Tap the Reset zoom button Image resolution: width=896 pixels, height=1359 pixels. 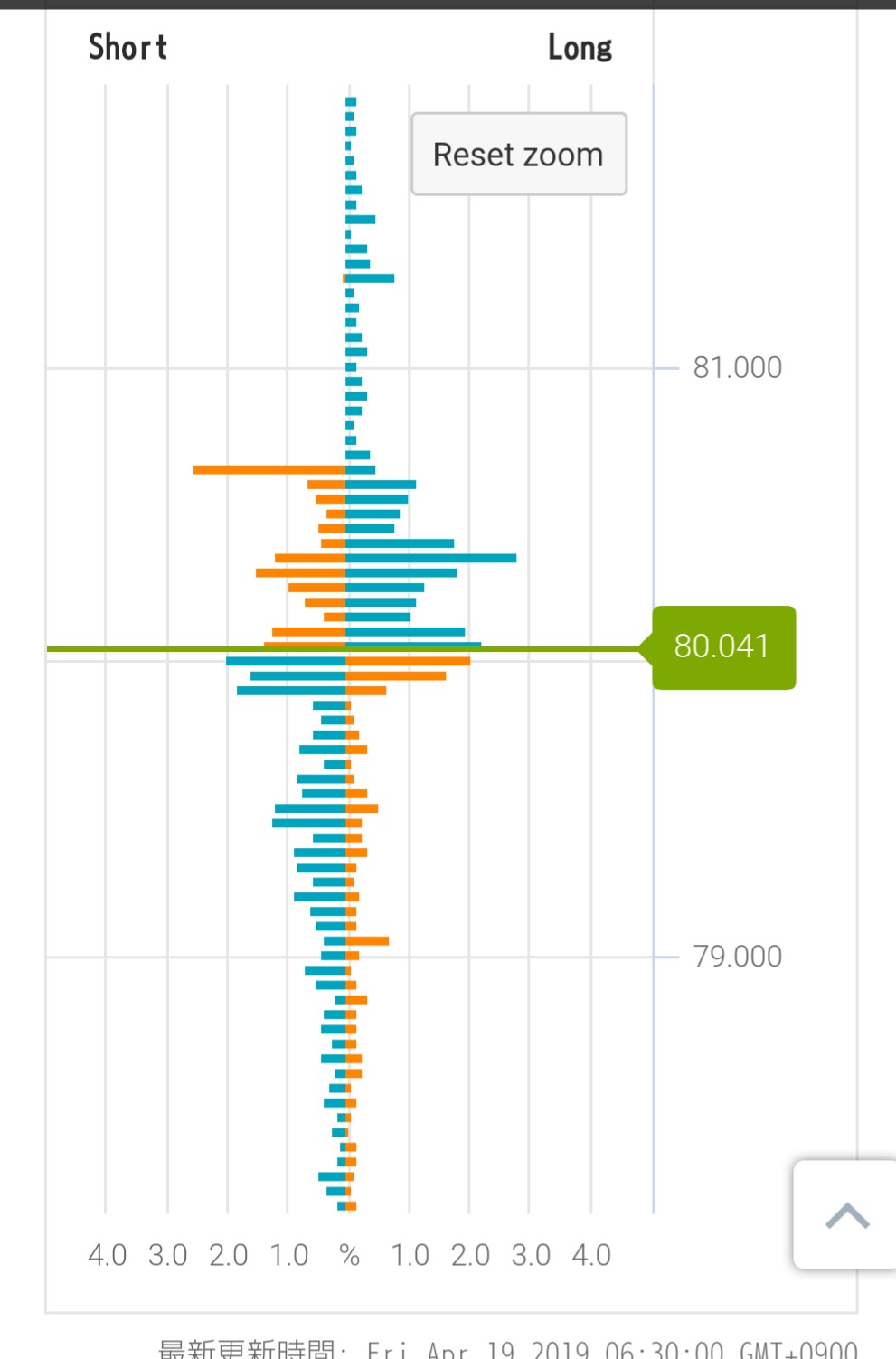(x=518, y=155)
